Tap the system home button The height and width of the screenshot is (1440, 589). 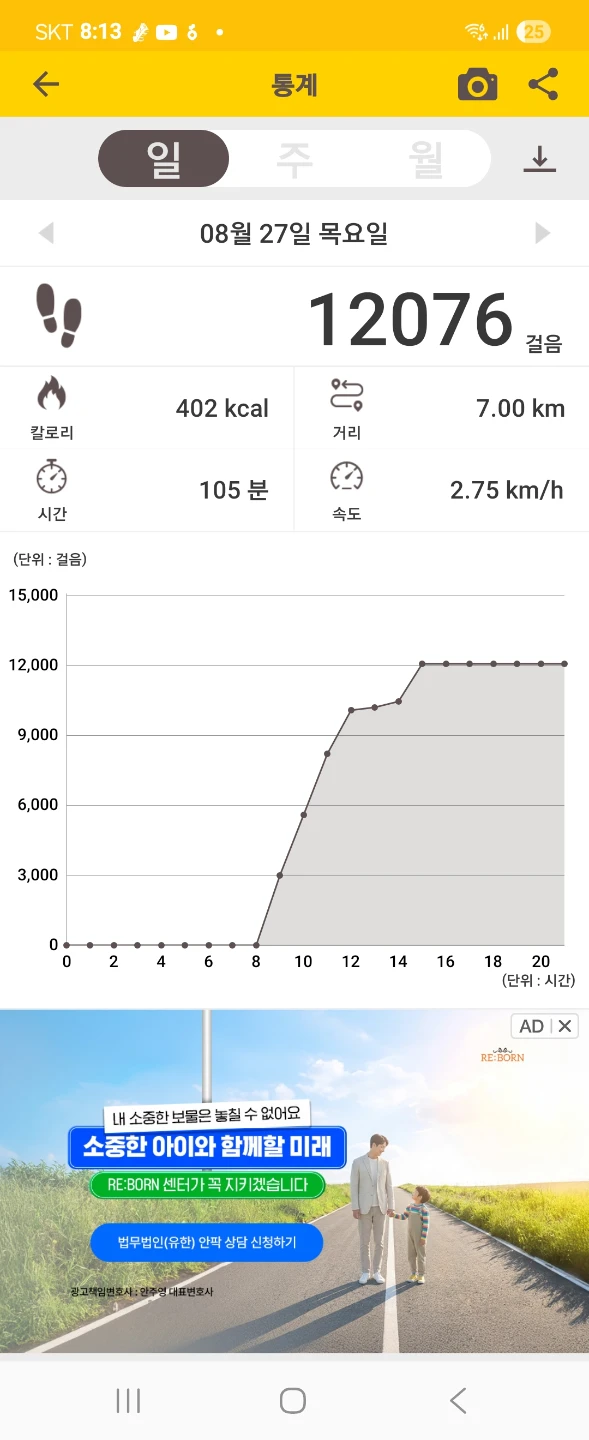point(293,1401)
